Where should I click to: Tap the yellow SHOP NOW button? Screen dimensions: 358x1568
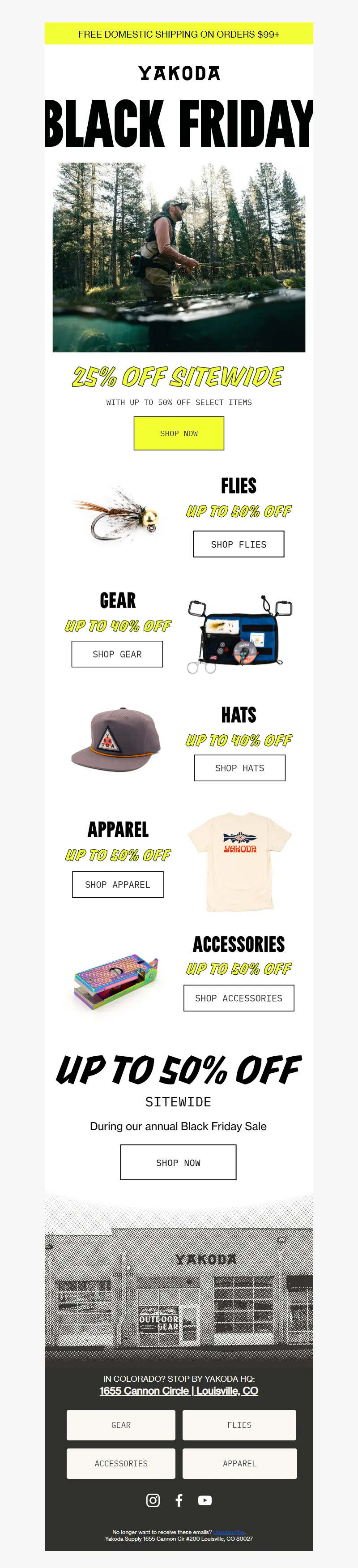[179, 433]
